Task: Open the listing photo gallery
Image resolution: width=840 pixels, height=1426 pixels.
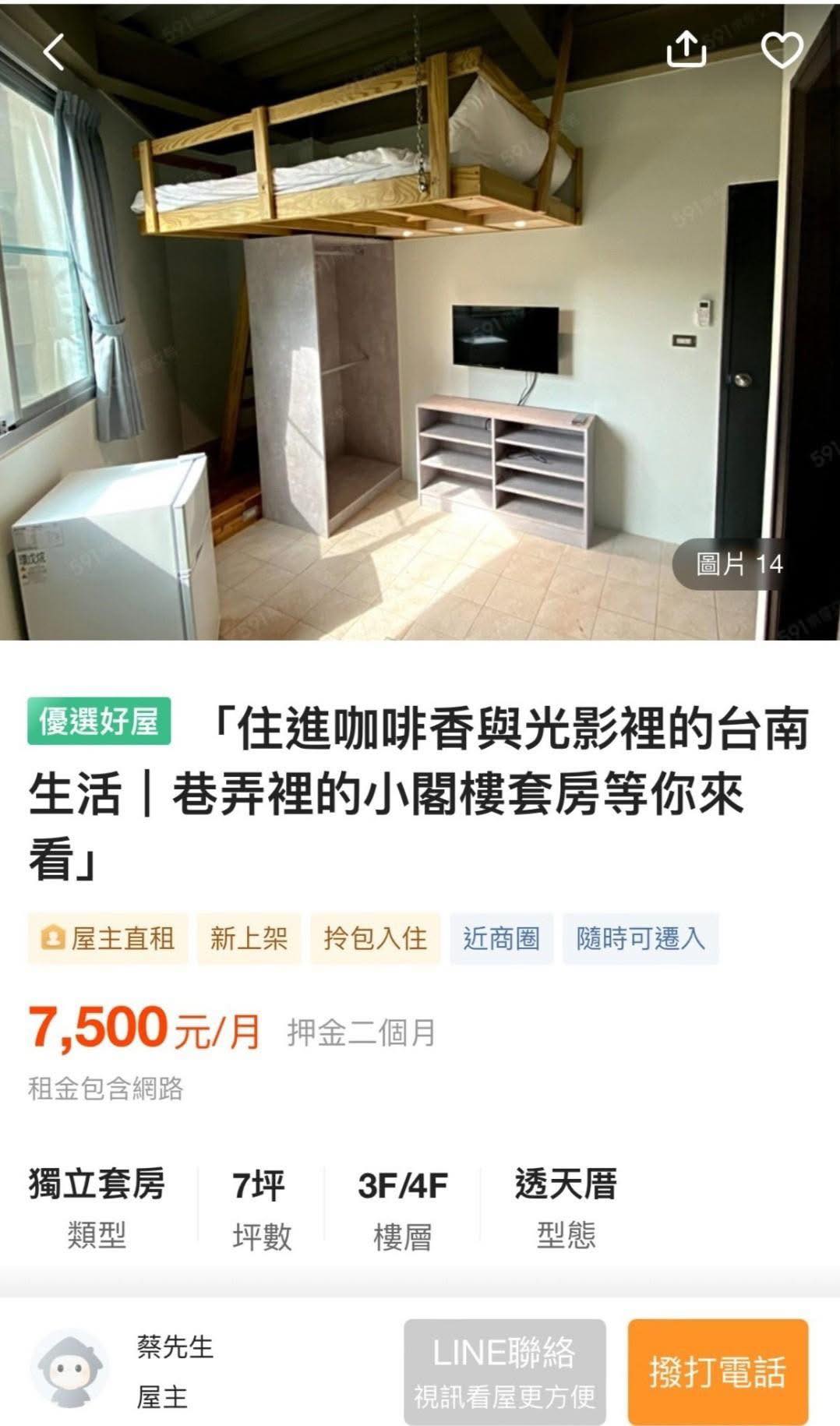Action: coord(420,320)
